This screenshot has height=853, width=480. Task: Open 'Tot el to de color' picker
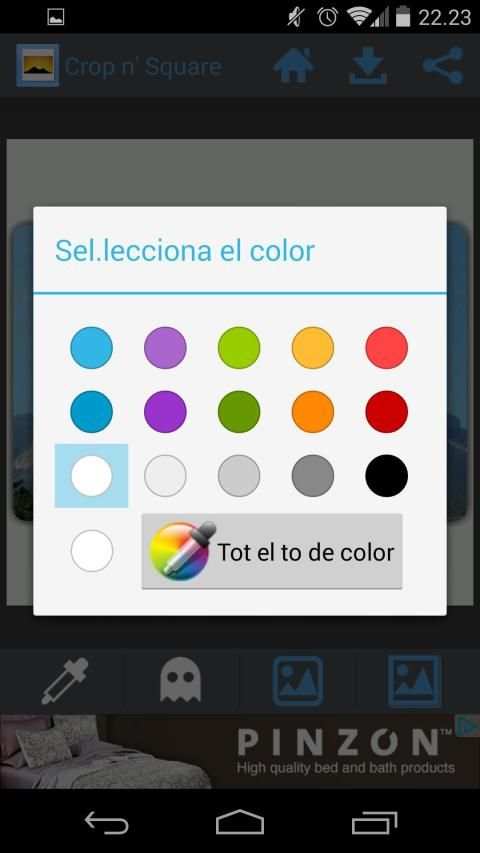coord(272,551)
